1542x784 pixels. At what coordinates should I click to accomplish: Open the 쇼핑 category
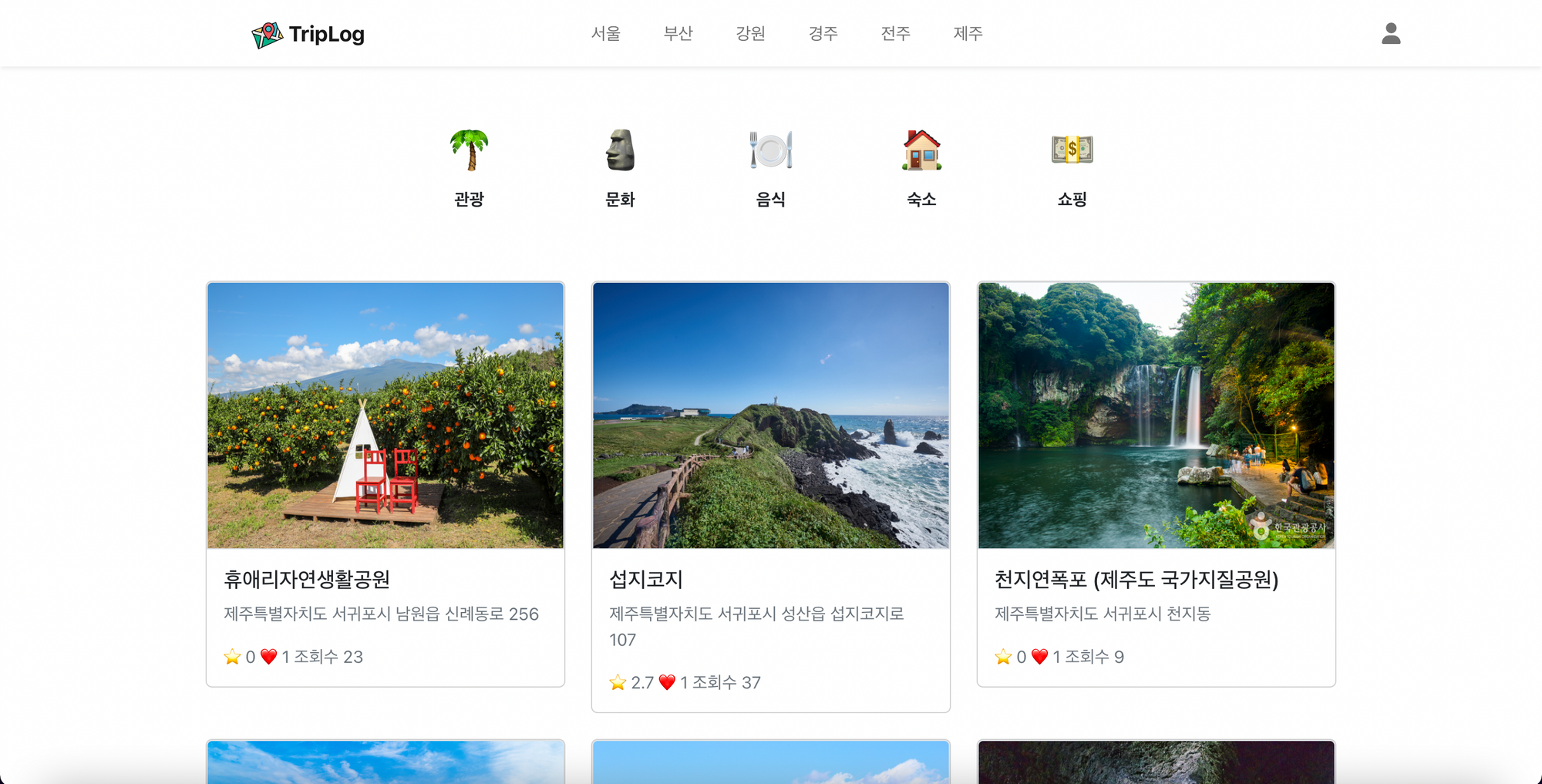click(1072, 167)
